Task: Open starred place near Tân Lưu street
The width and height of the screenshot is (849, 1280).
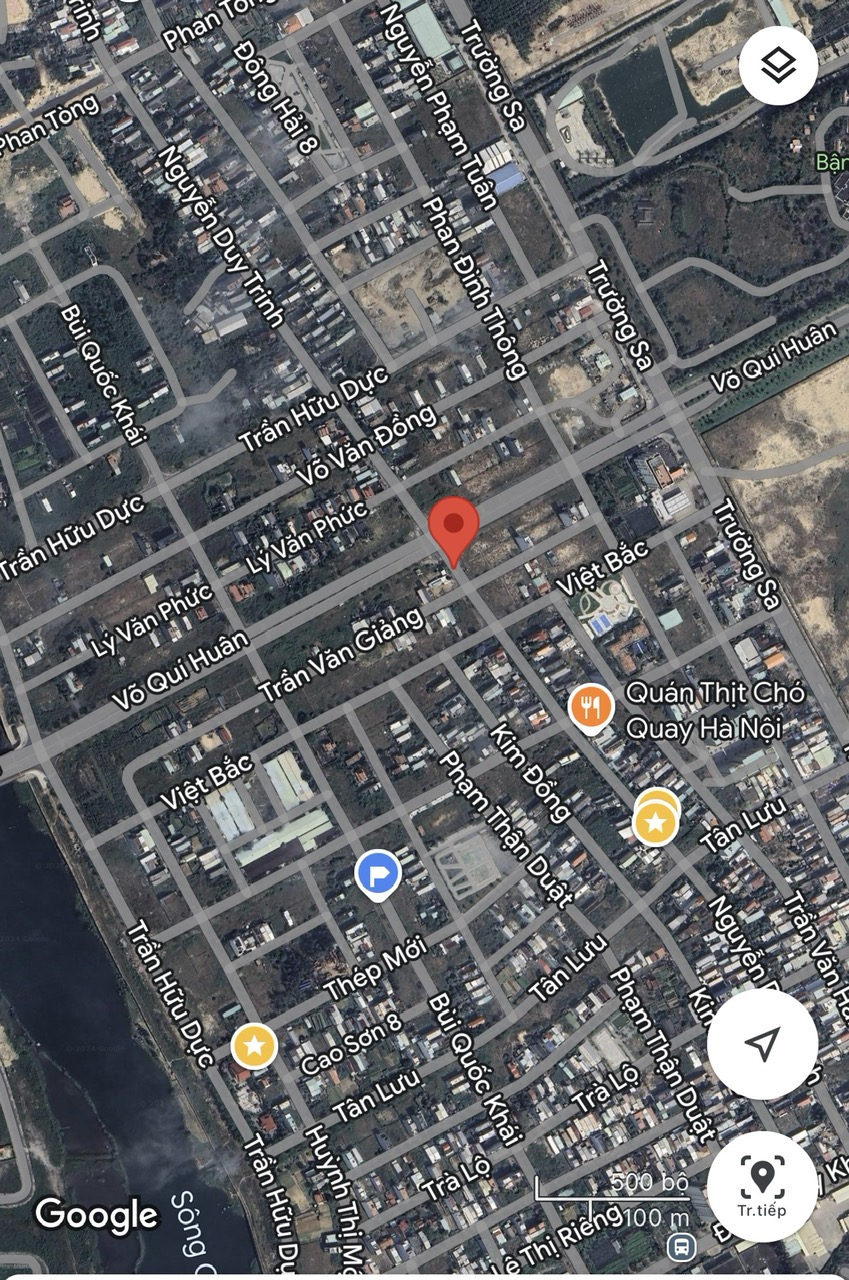Action: pyautogui.click(x=655, y=823)
